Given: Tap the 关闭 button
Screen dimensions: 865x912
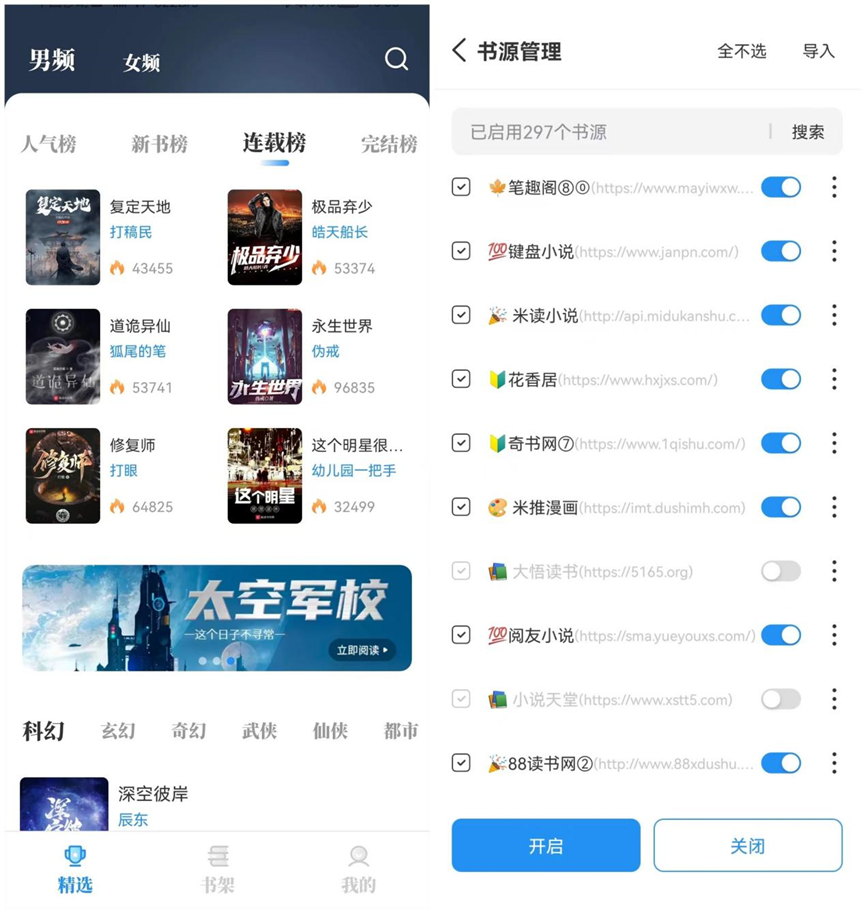Looking at the screenshot, I should coord(747,846).
